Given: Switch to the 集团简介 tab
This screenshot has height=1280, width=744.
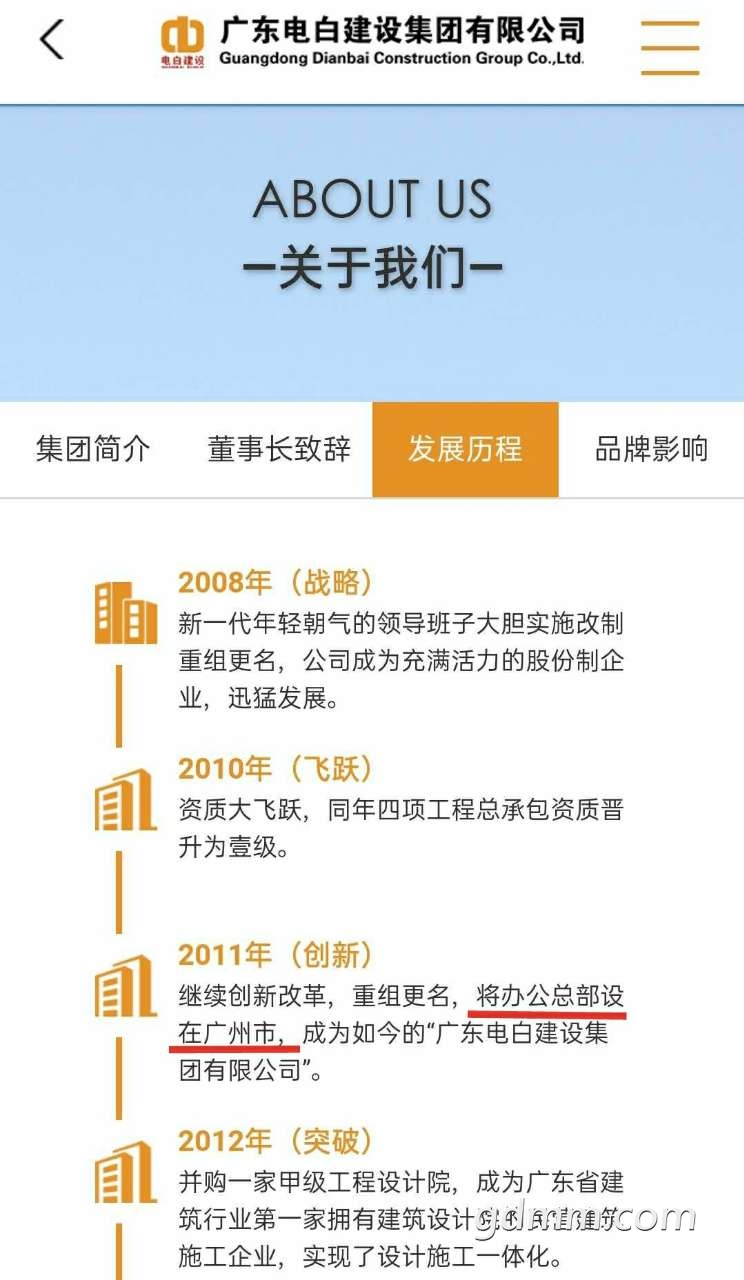Looking at the screenshot, I should (x=93, y=449).
